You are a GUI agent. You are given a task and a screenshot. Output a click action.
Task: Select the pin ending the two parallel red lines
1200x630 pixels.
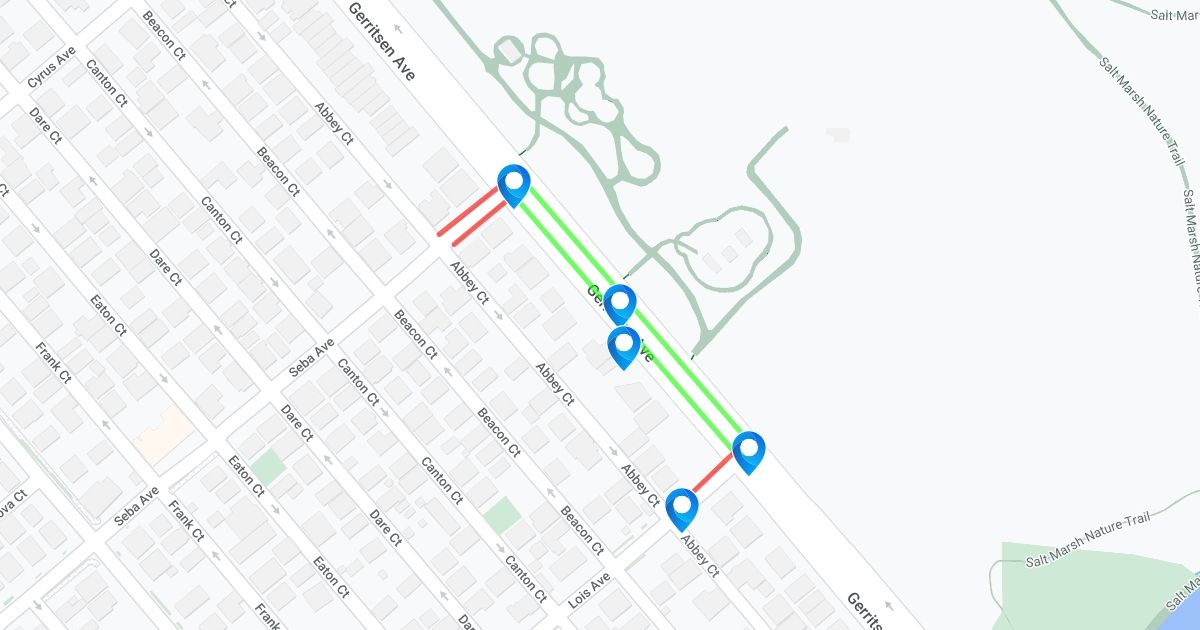(513, 186)
